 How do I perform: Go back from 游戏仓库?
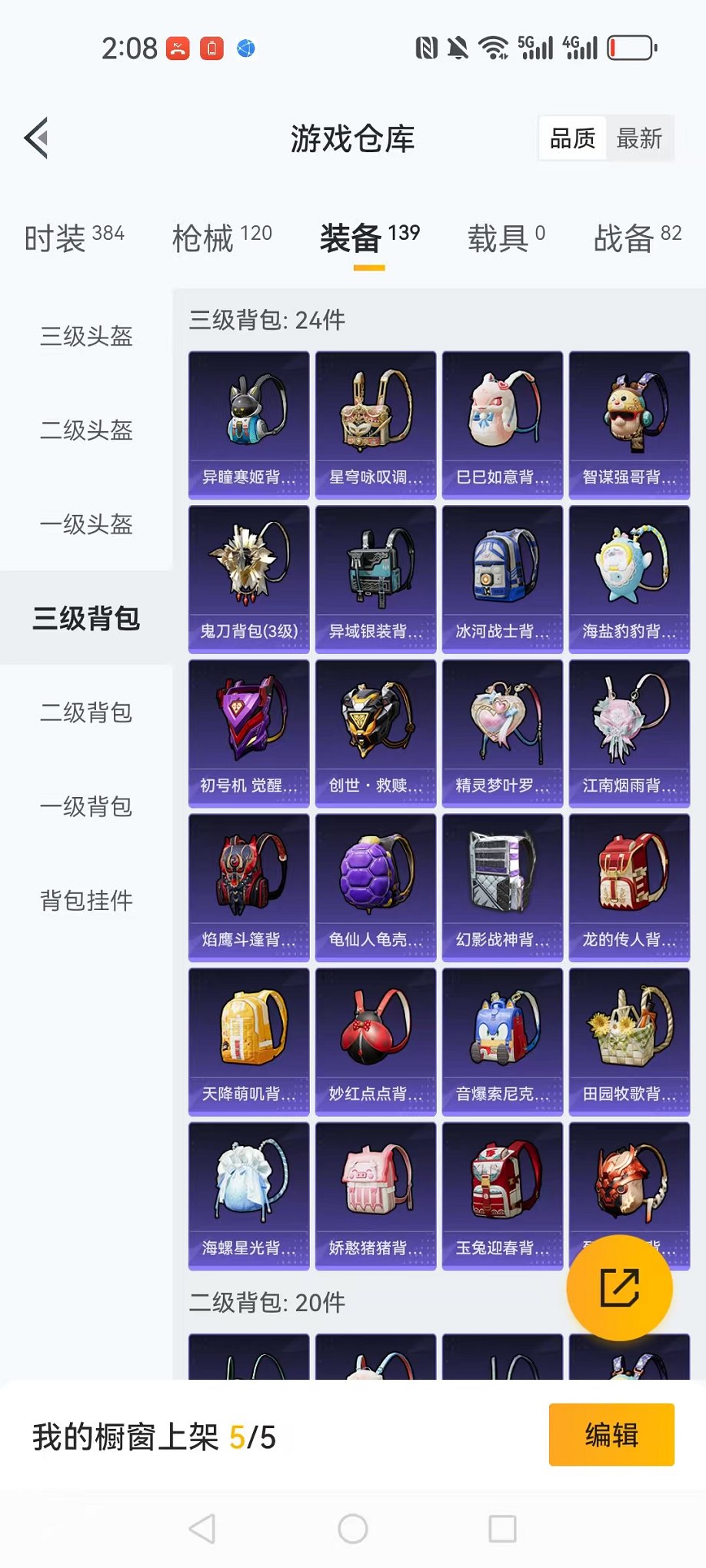(x=37, y=138)
